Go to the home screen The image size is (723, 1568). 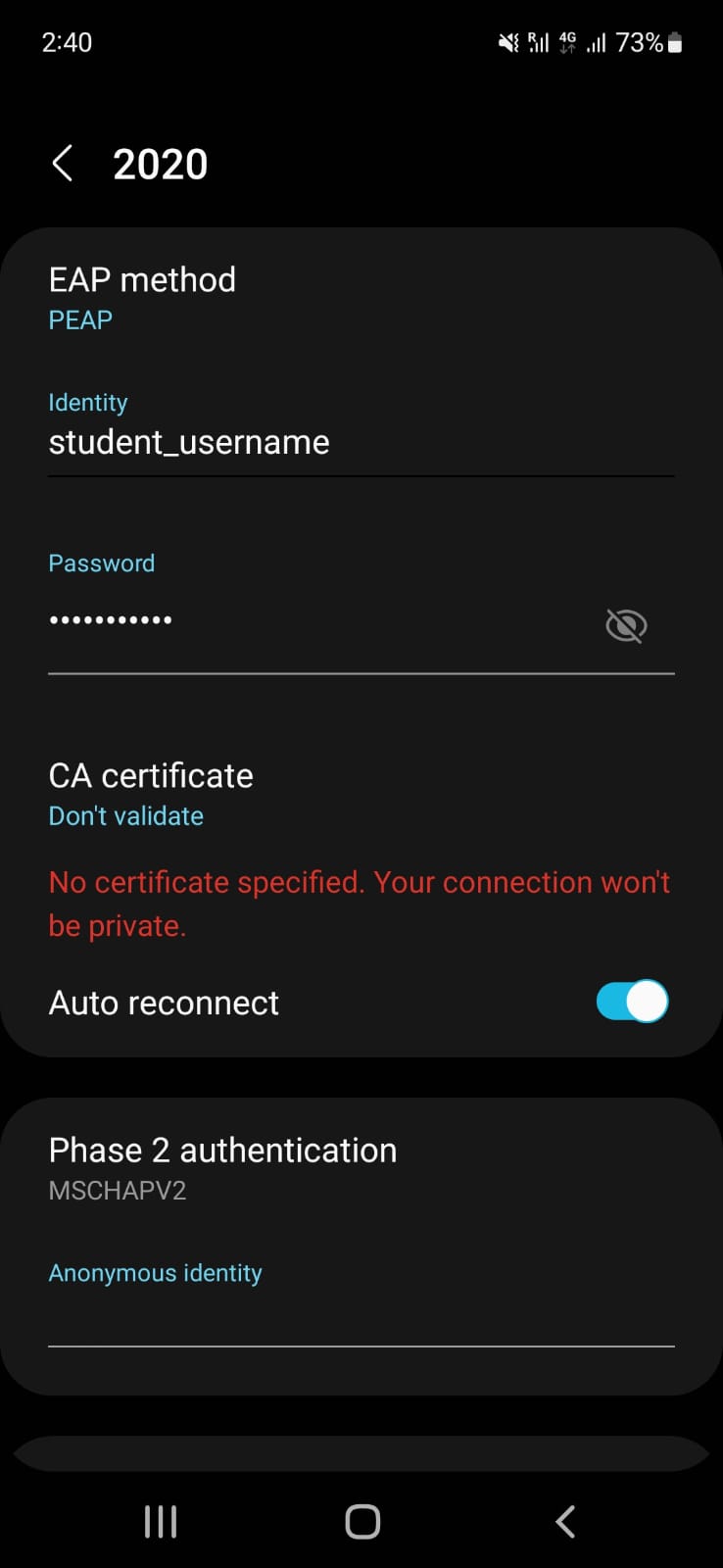[362, 1522]
